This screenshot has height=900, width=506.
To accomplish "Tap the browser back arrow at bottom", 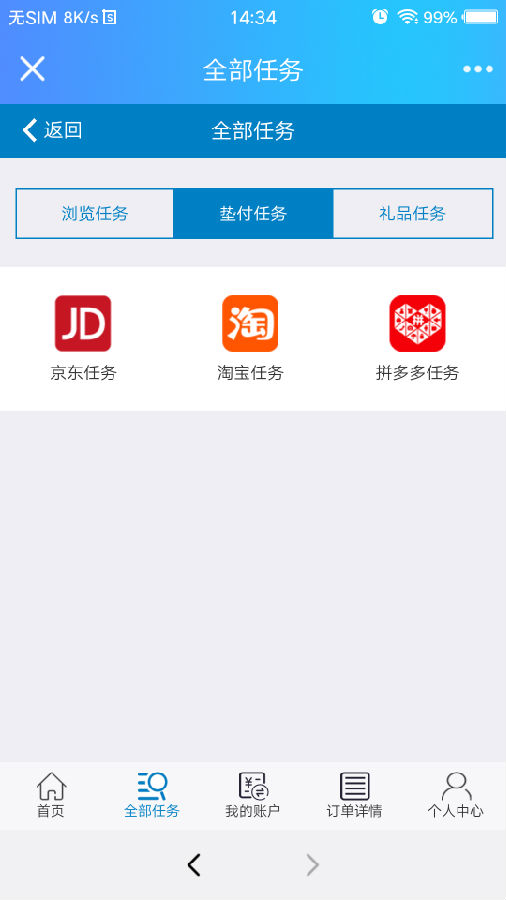I will point(194,865).
